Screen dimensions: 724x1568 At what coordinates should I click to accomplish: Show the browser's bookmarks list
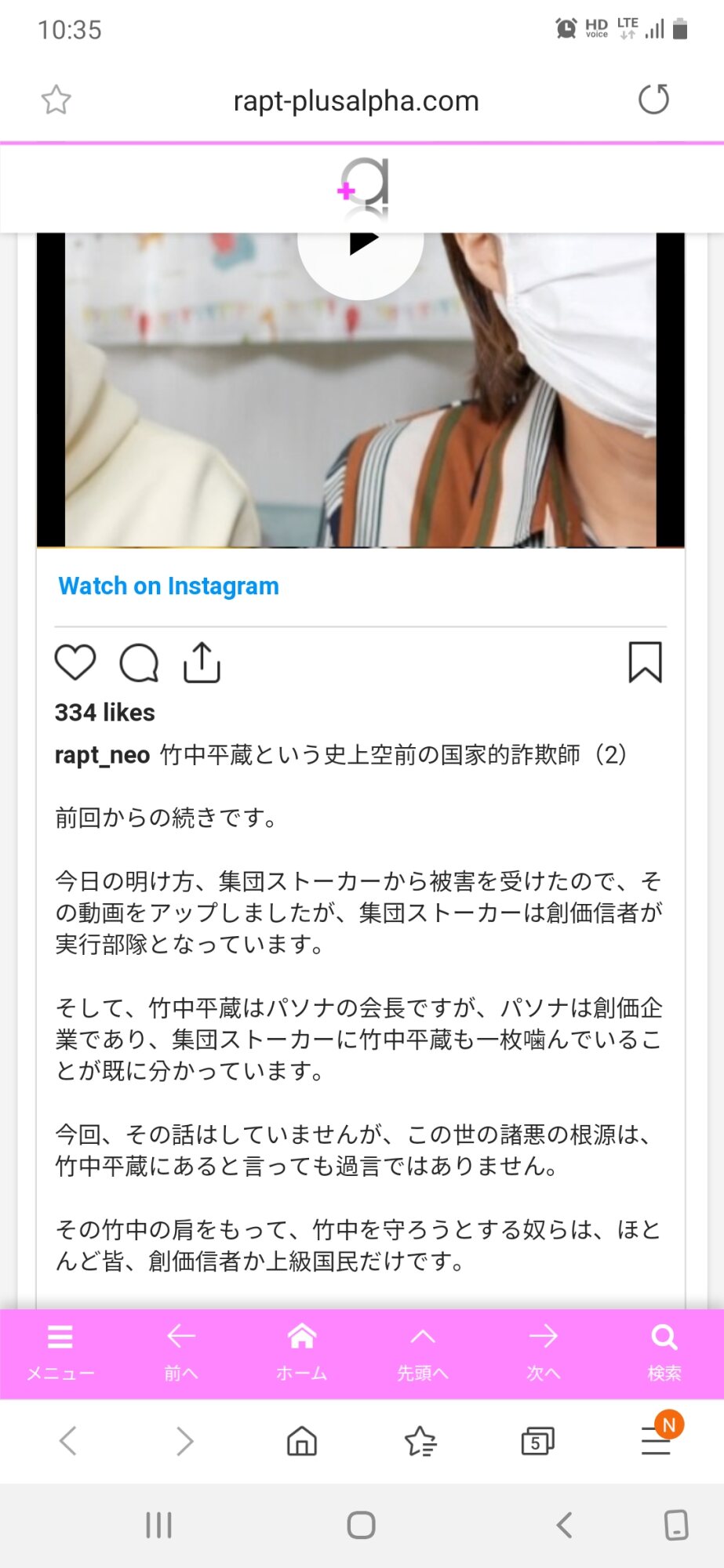pyautogui.click(x=420, y=1441)
